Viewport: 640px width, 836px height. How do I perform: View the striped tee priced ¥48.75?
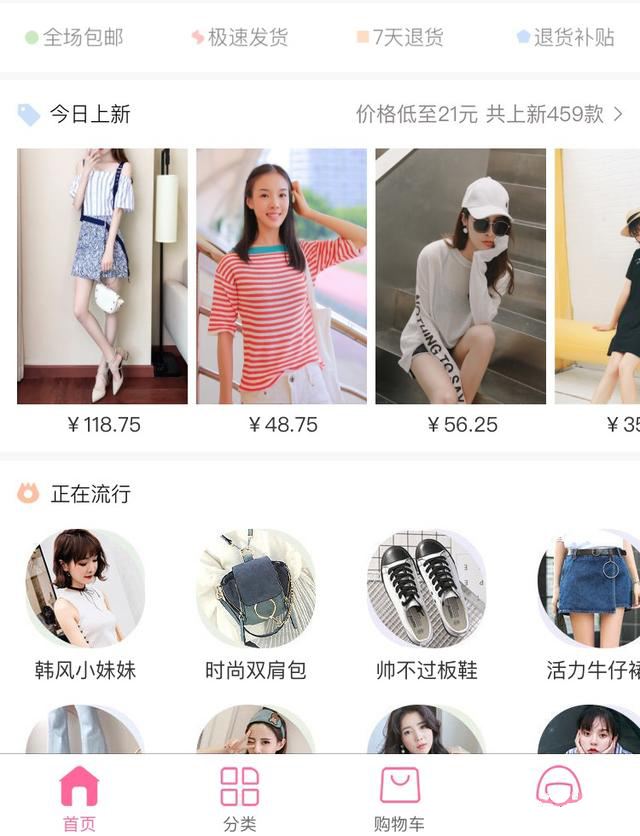[x=281, y=277]
